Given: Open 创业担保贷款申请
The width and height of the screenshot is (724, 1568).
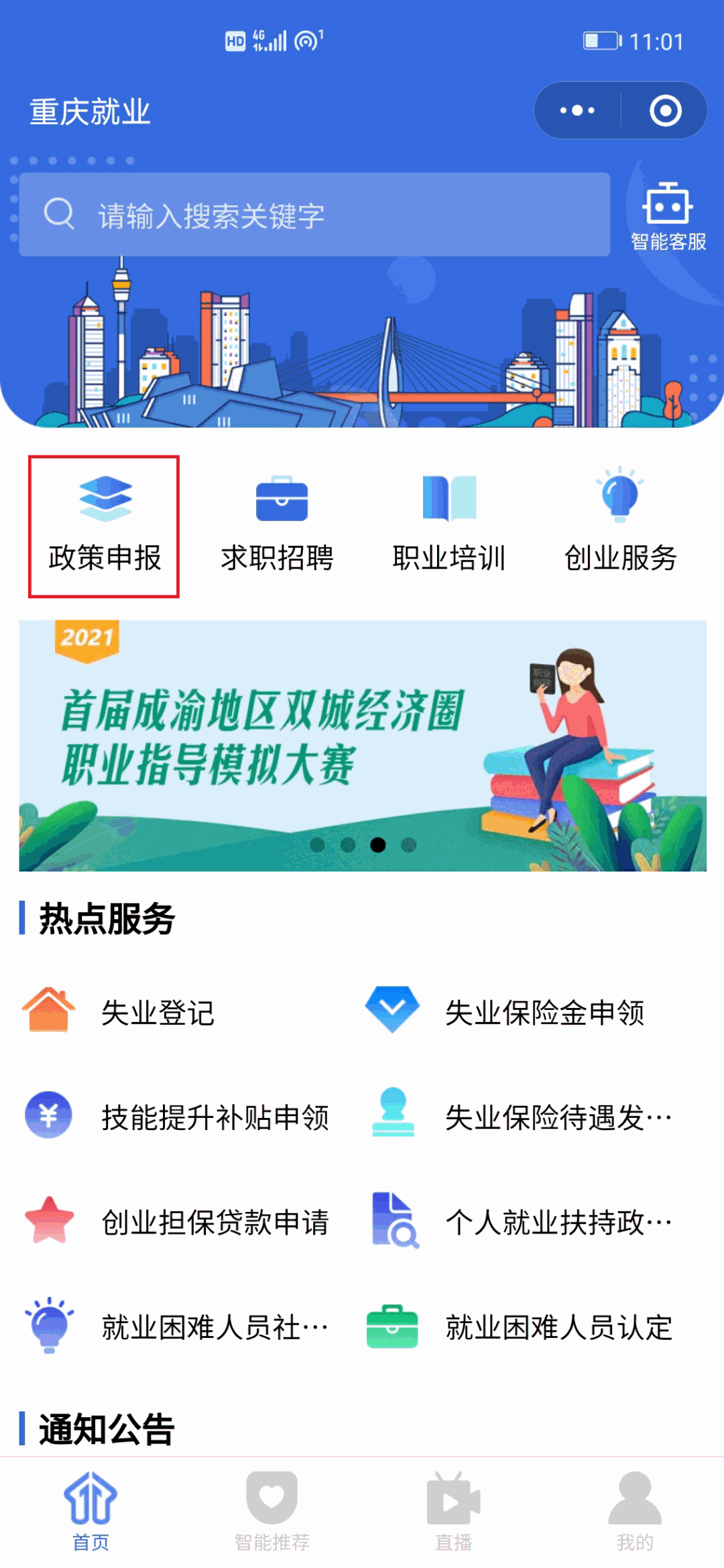Looking at the screenshot, I should coord(215,1221).
